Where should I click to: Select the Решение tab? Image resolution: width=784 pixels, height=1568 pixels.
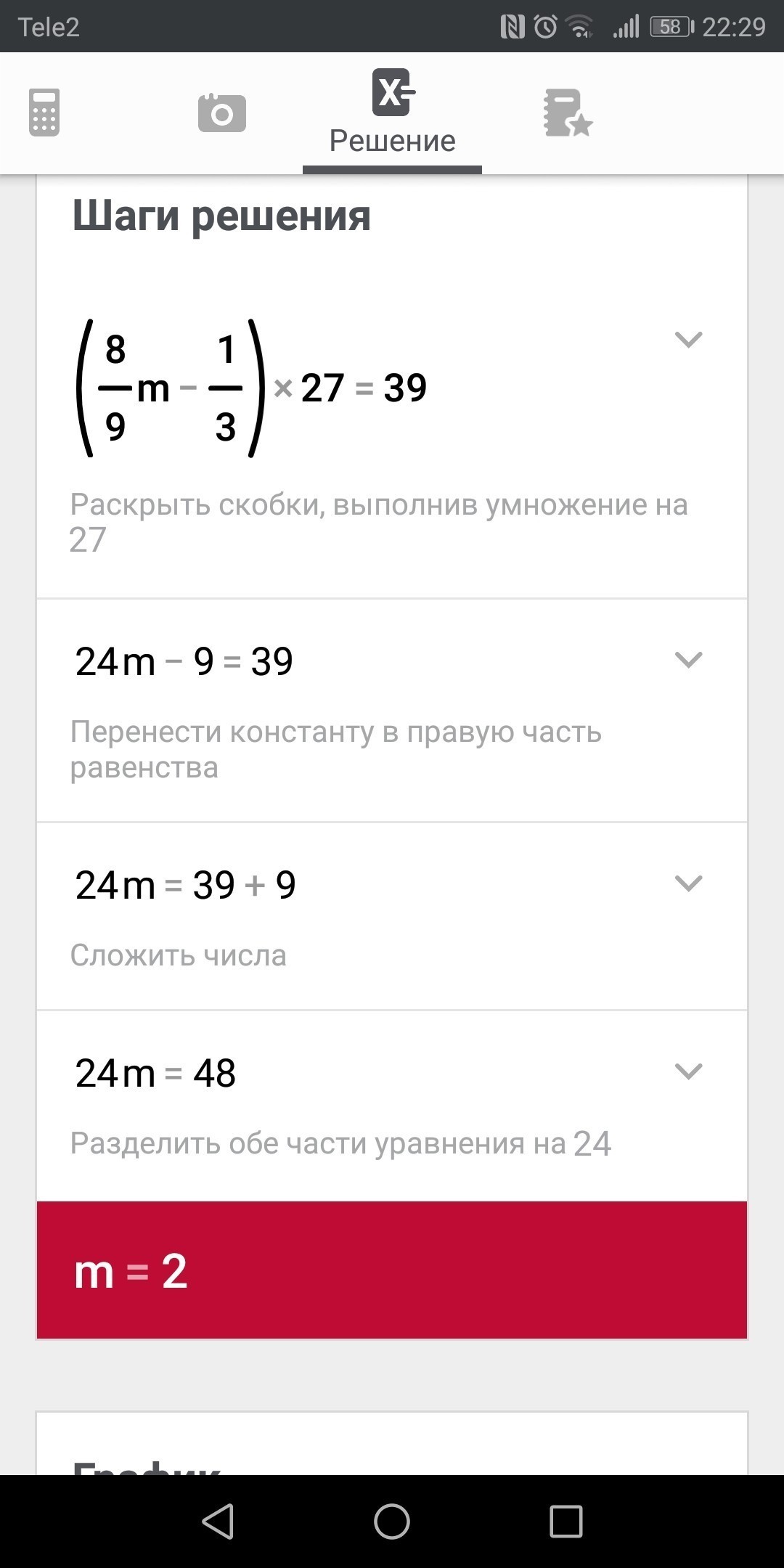pos(393,113)
